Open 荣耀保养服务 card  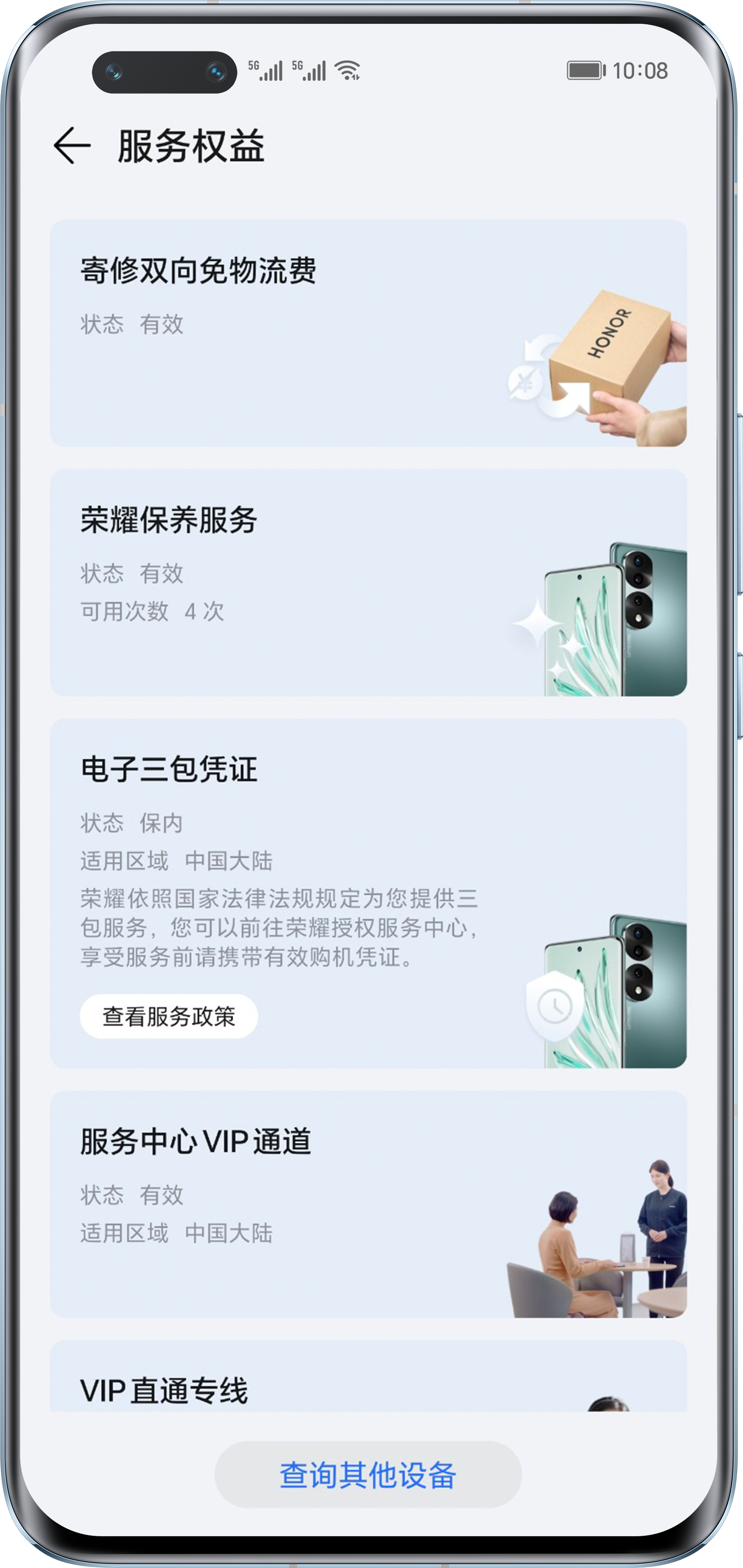tap(368, 582)
